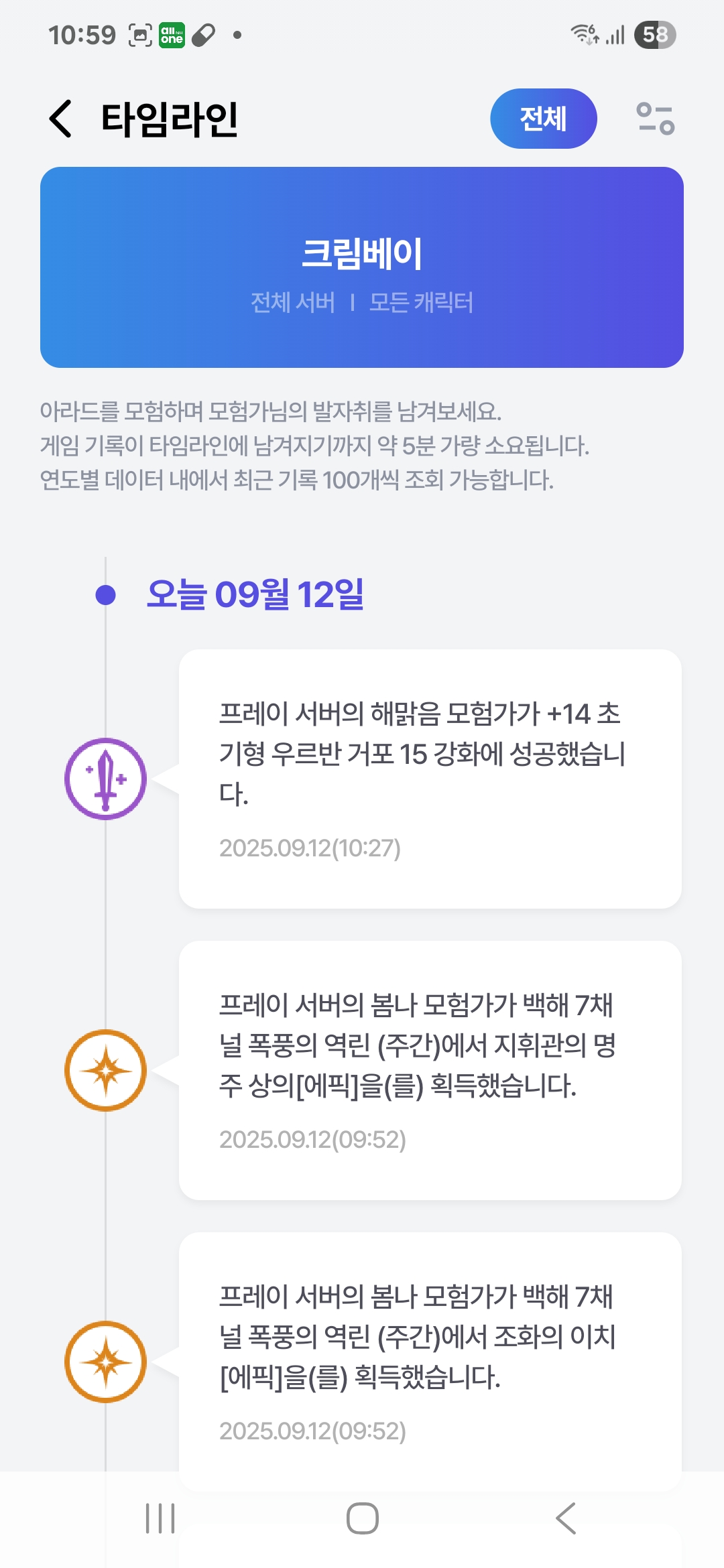The height and width of the screenshot is (1568, 724).
Task: Open the 우르반 거포 15 강화 success entry
Action: click(x=430, y=779)
